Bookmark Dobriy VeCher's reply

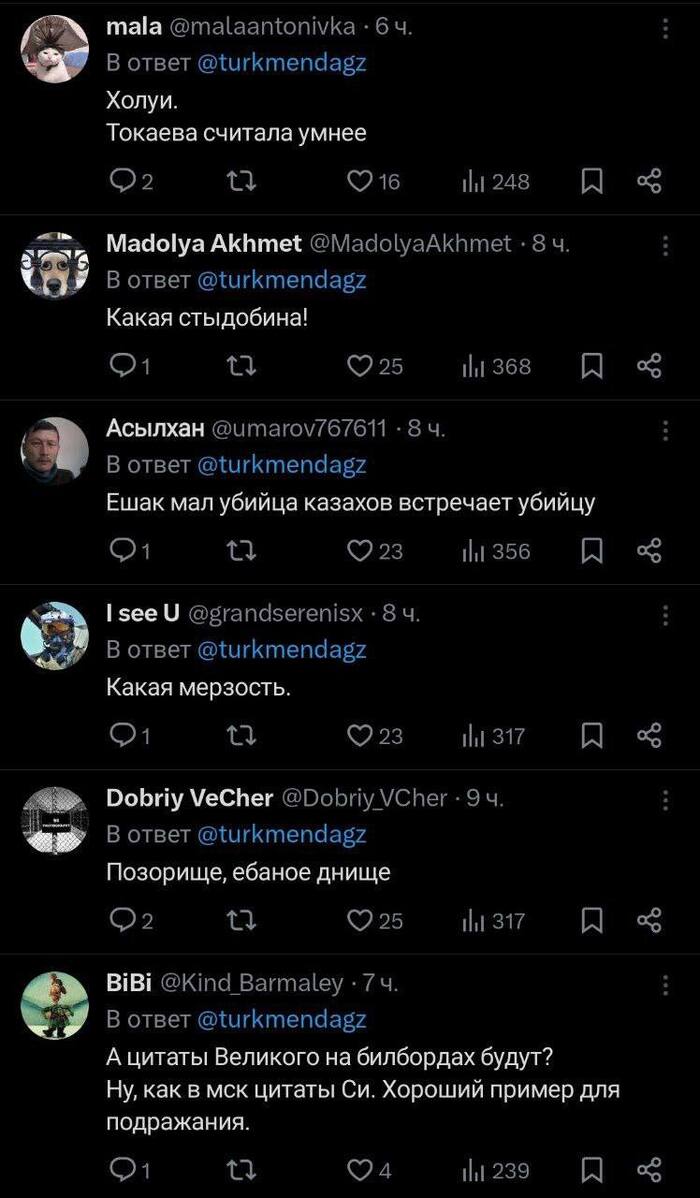[x=592, y=921]
